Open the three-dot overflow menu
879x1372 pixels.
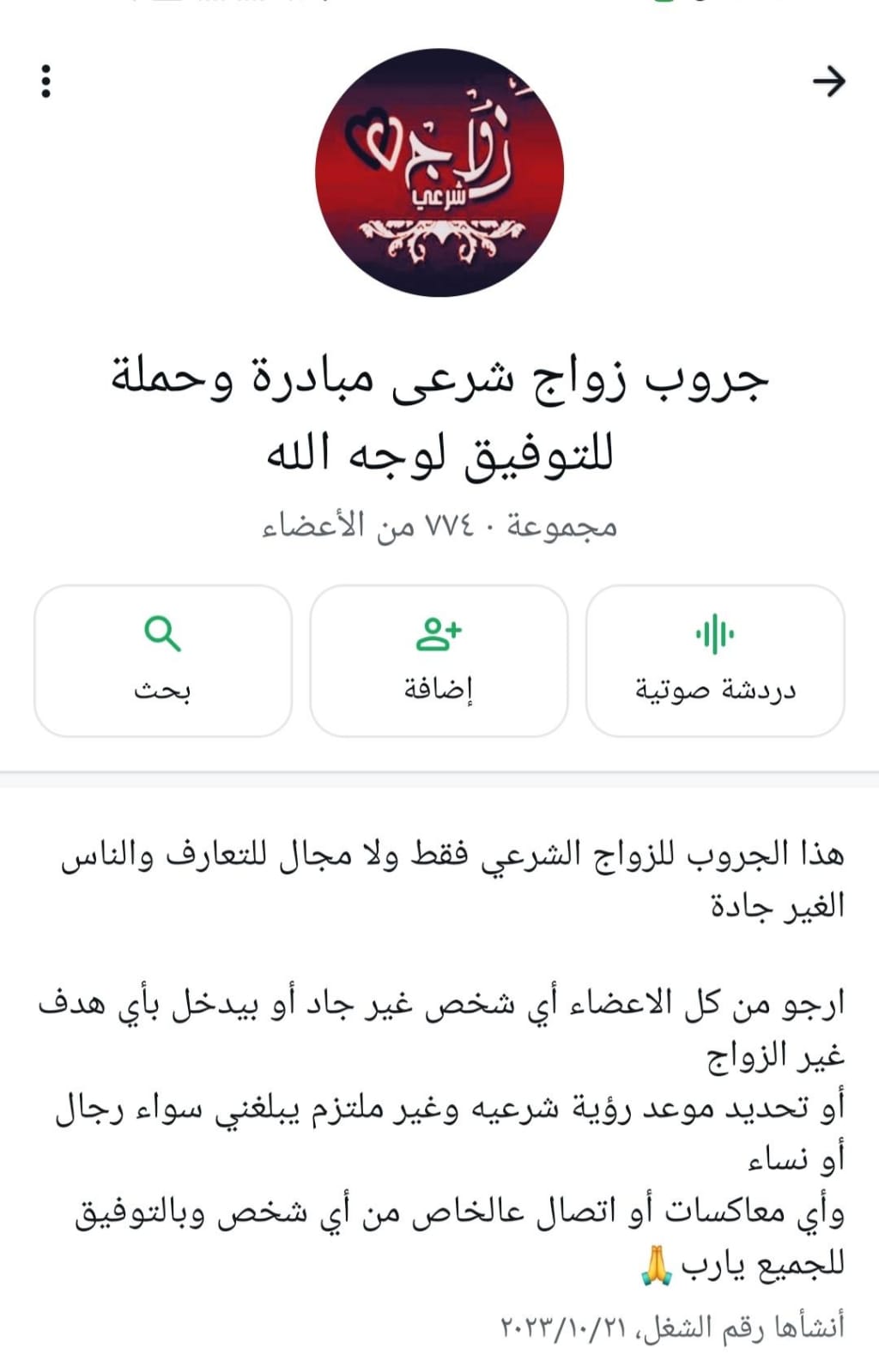46,82
